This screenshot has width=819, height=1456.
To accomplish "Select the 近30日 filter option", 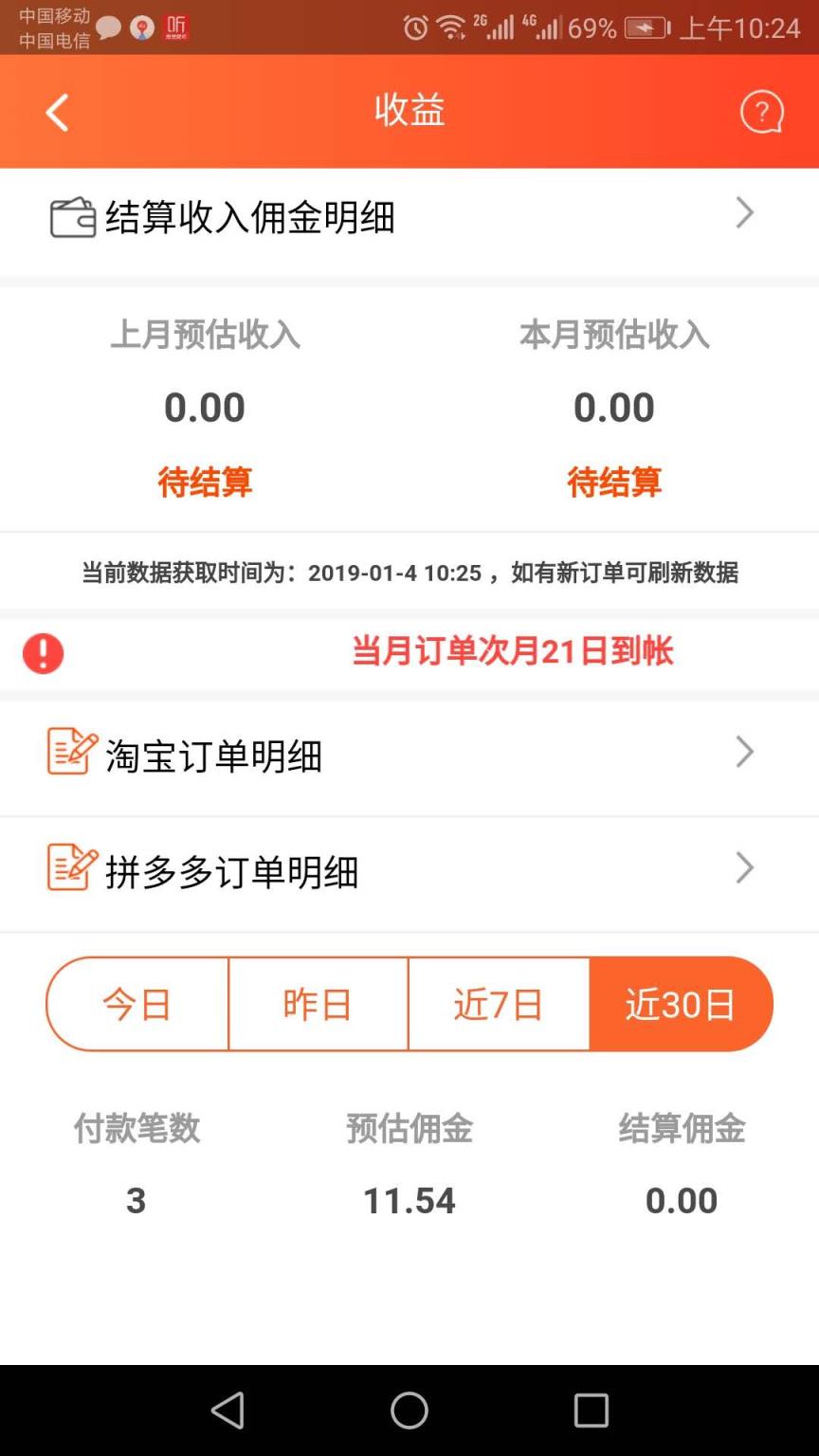I will 681,1003.
